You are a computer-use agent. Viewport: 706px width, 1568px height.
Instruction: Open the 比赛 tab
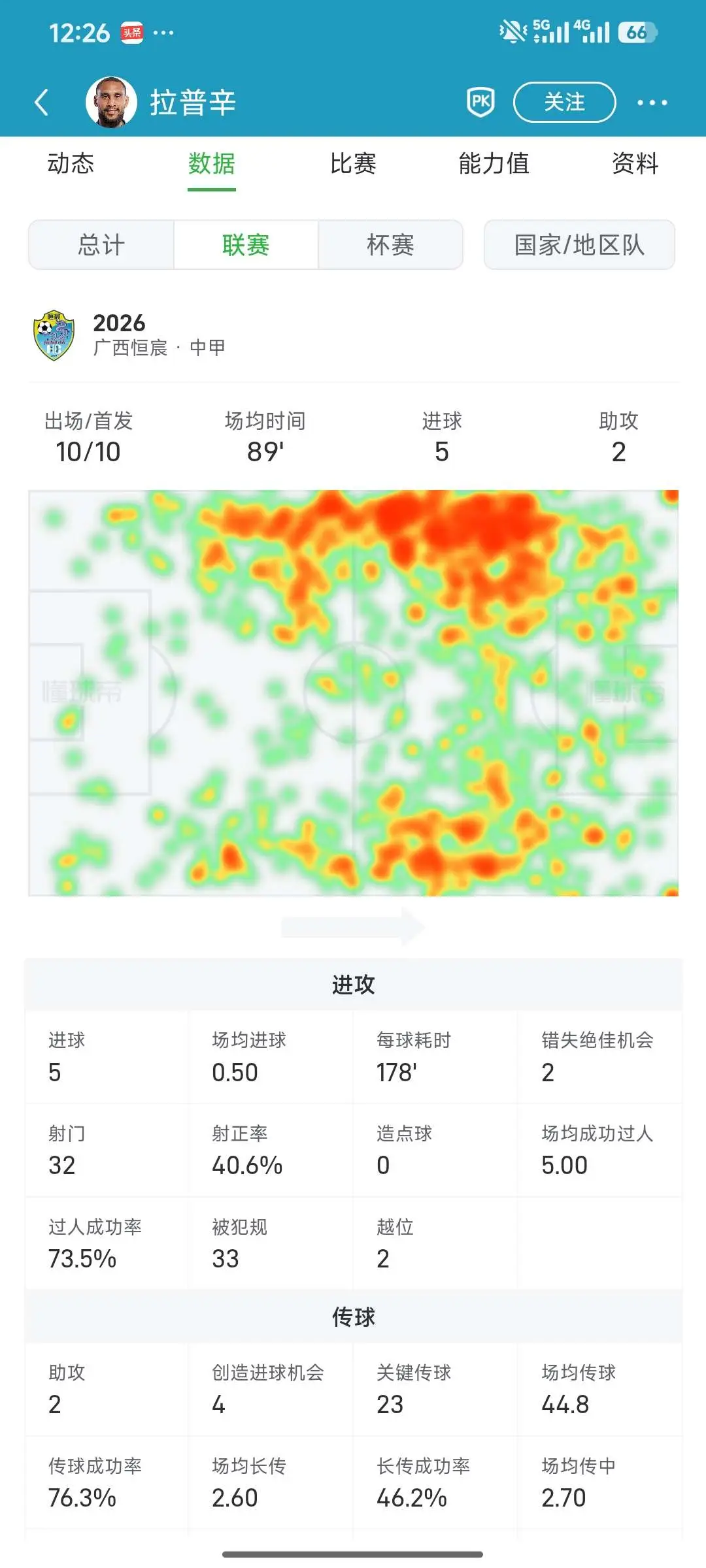[x=353, y=163]
